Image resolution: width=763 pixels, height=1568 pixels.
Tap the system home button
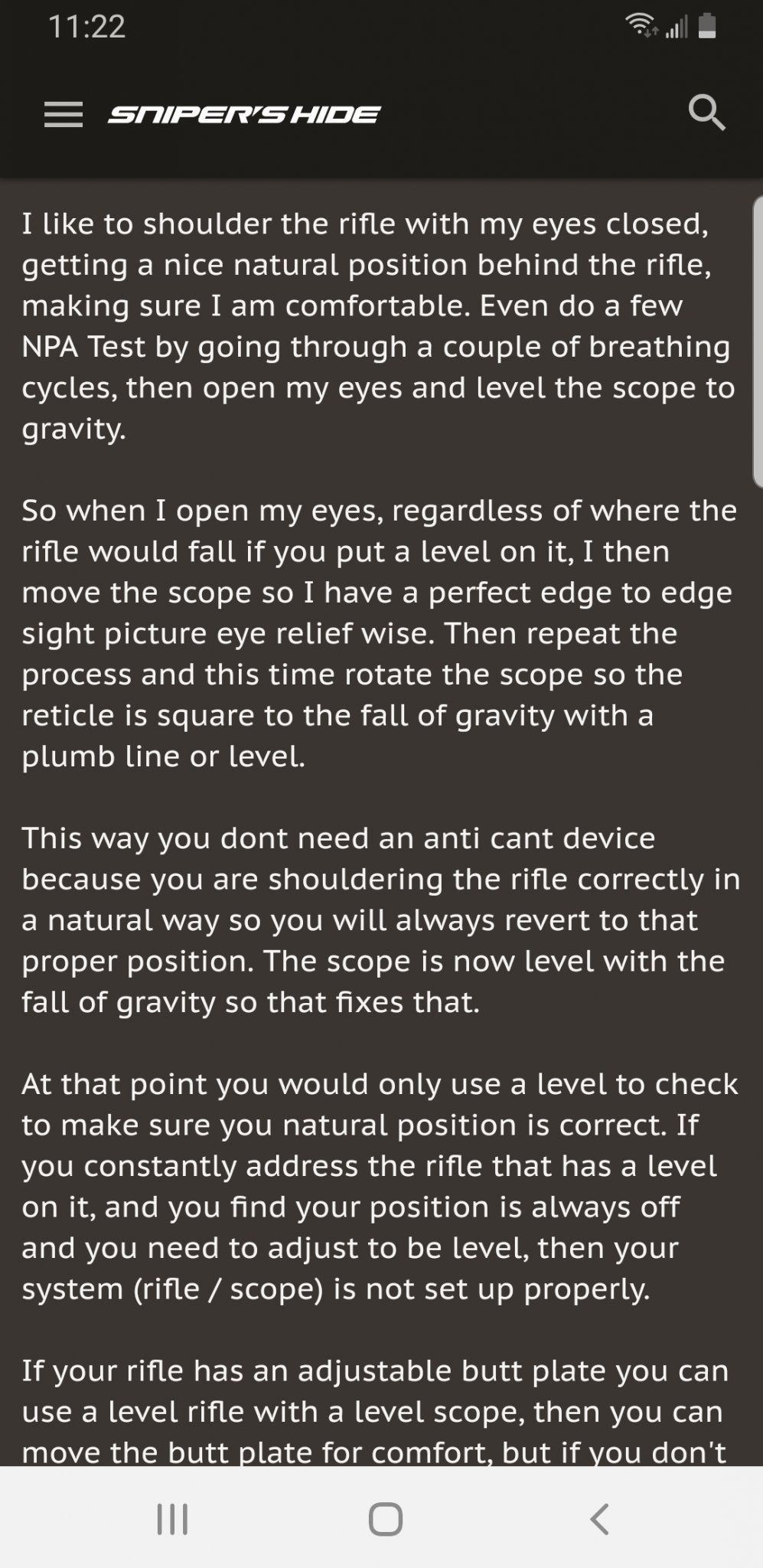tap(385, 1518)
